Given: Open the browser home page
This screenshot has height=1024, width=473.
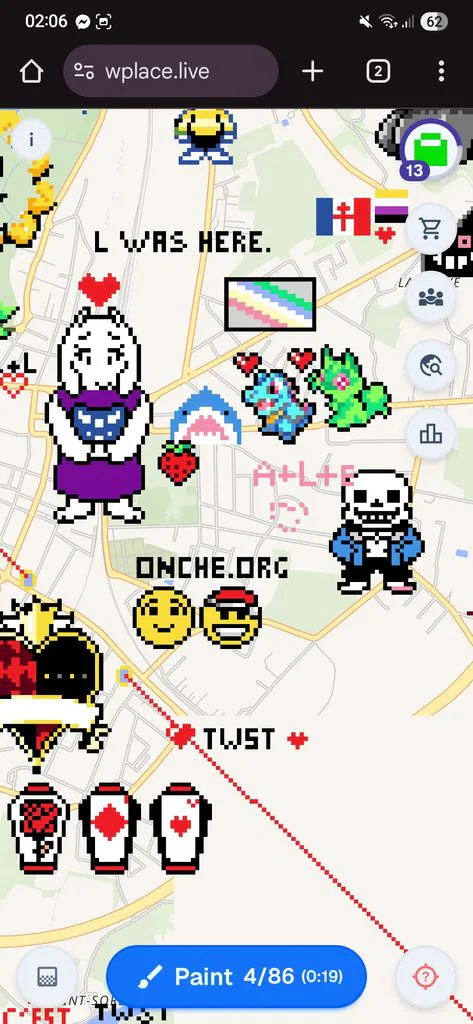Looking at the screenshot, I should tap(31, 71).
